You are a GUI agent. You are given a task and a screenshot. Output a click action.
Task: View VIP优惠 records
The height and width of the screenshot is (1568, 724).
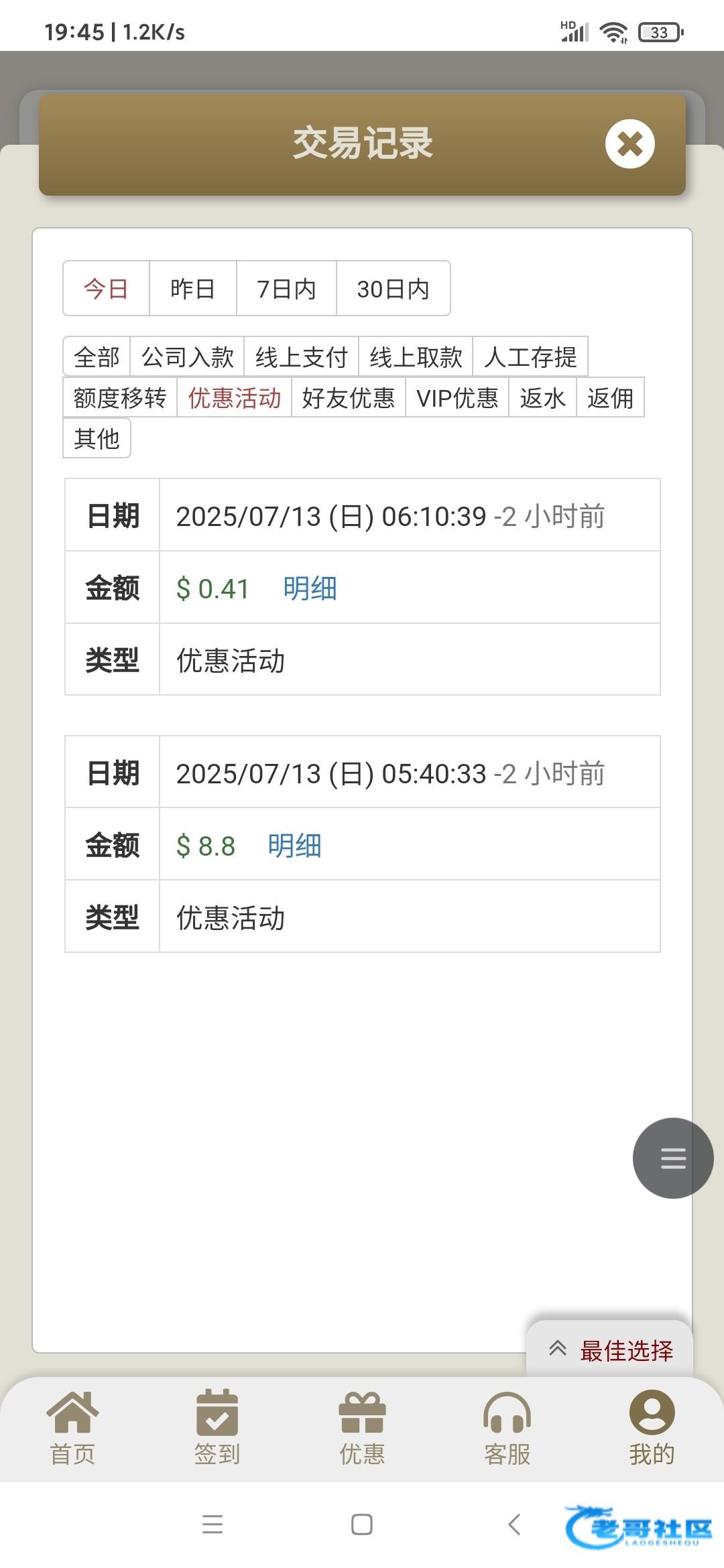pos(457,398)
